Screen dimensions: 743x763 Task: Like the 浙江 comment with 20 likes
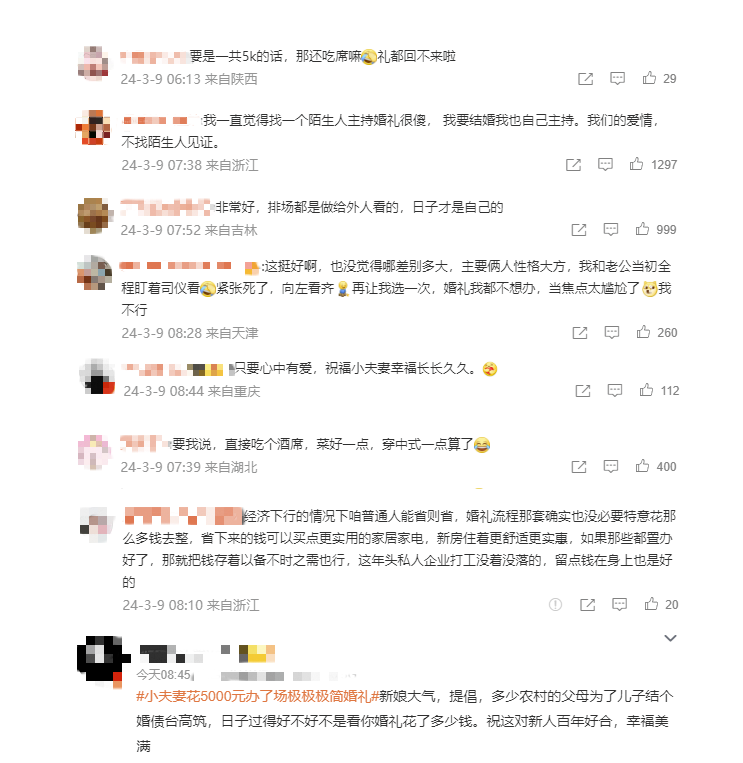coord(651,604)
